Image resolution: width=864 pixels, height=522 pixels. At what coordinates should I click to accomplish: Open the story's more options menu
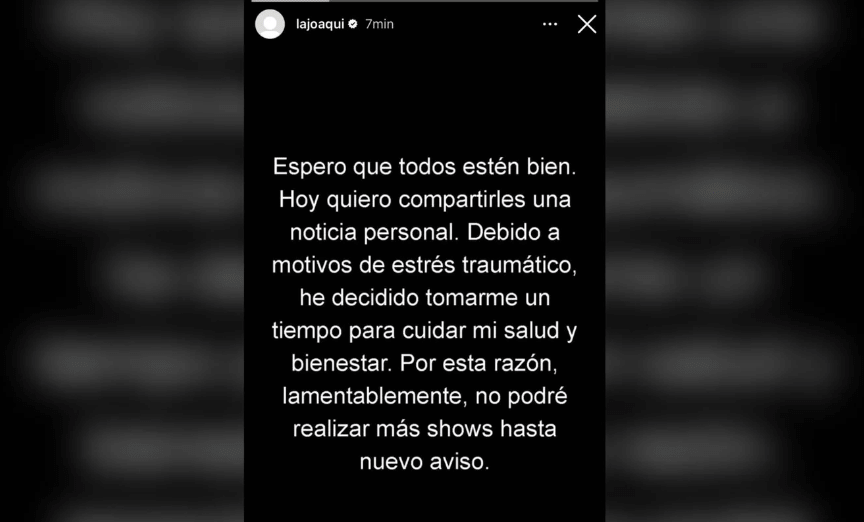[550, 24]
